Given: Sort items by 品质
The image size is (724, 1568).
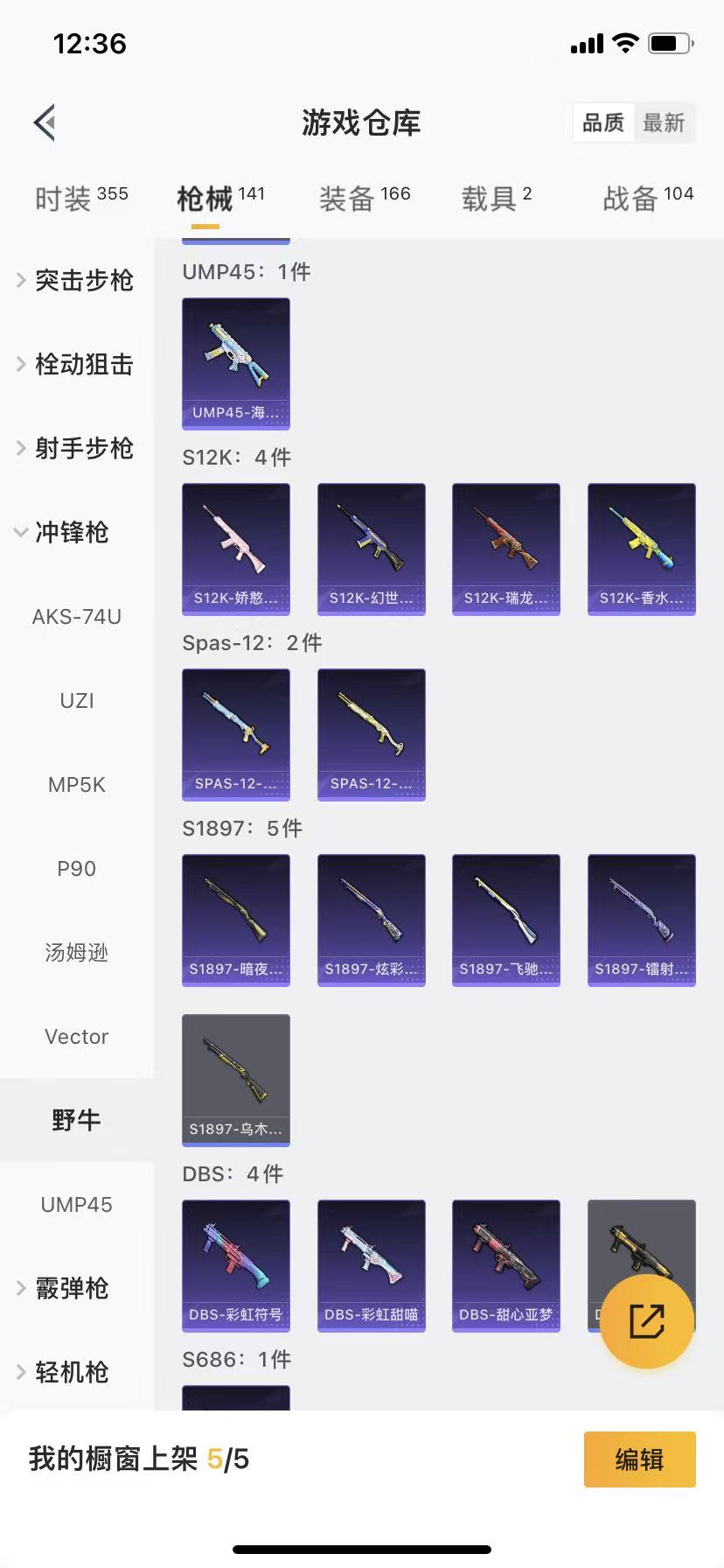Looking at the screenshot, I should [x=603, y=122].
